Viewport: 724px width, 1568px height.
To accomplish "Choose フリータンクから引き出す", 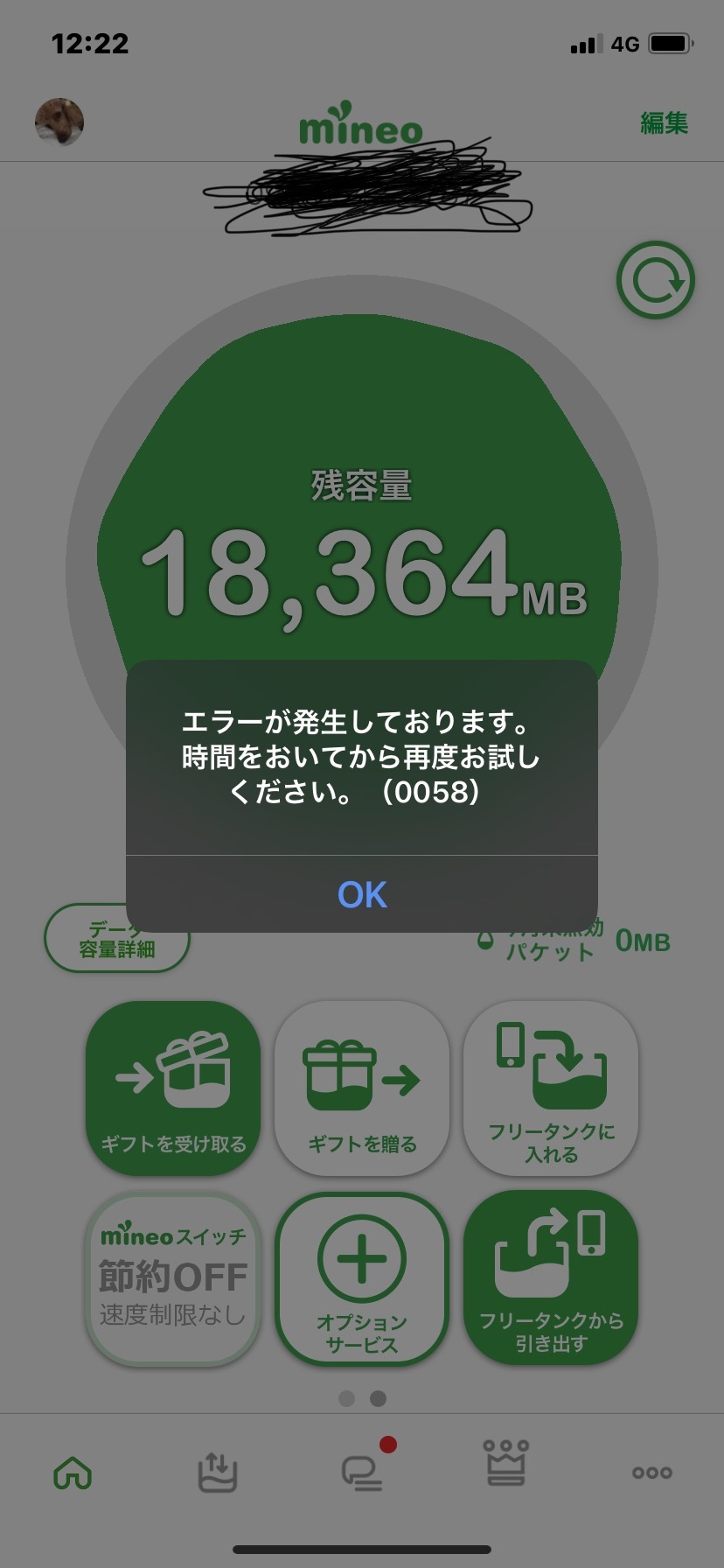I will click(x=551, y=1278).
